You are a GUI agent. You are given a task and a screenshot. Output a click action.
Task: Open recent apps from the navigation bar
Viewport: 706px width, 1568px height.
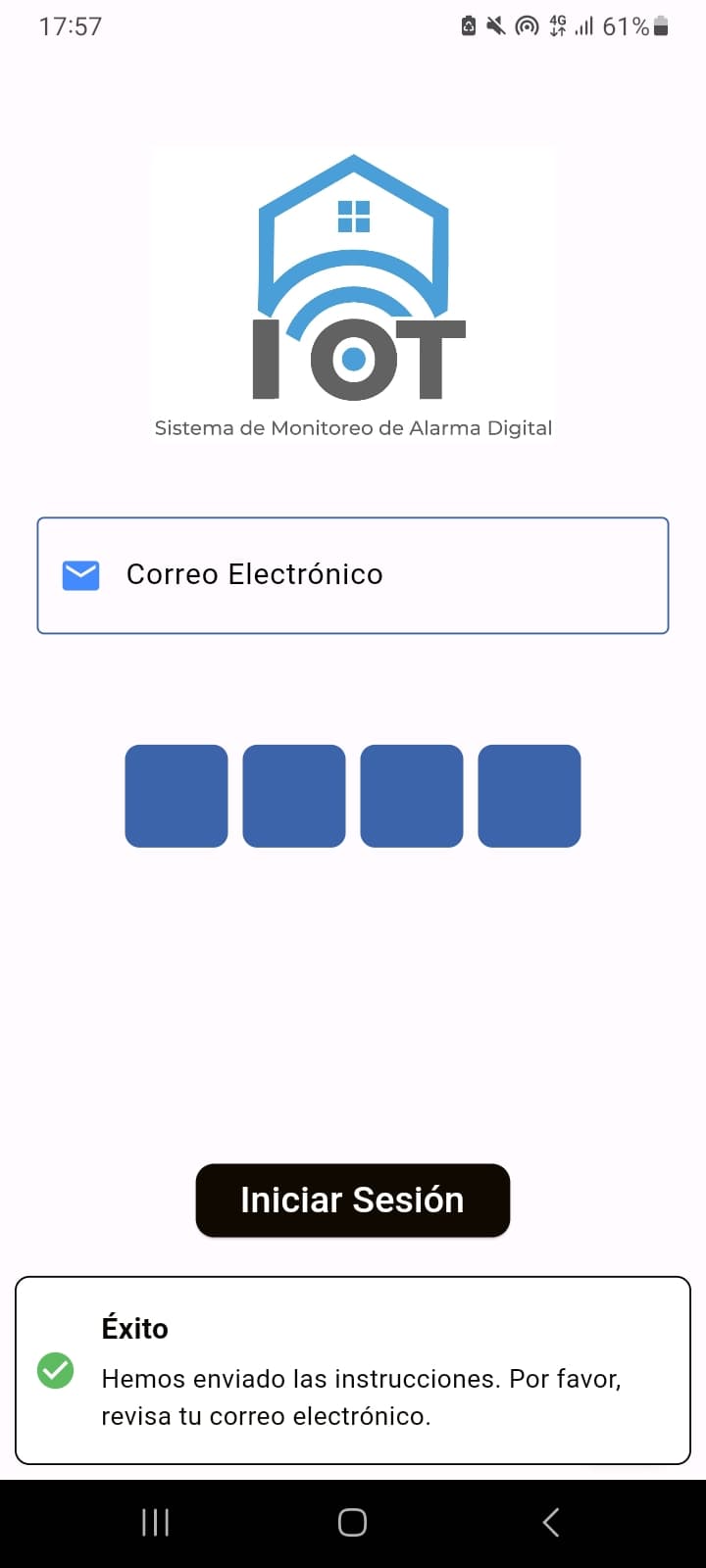(155, 1522)
